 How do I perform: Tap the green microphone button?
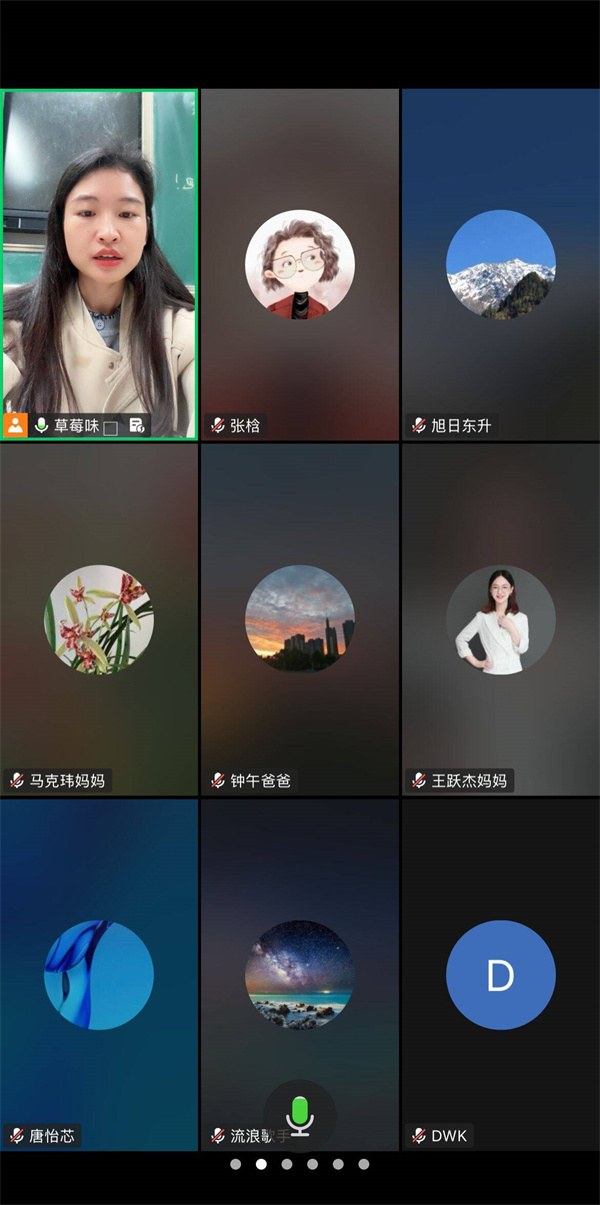[300, 1116]
